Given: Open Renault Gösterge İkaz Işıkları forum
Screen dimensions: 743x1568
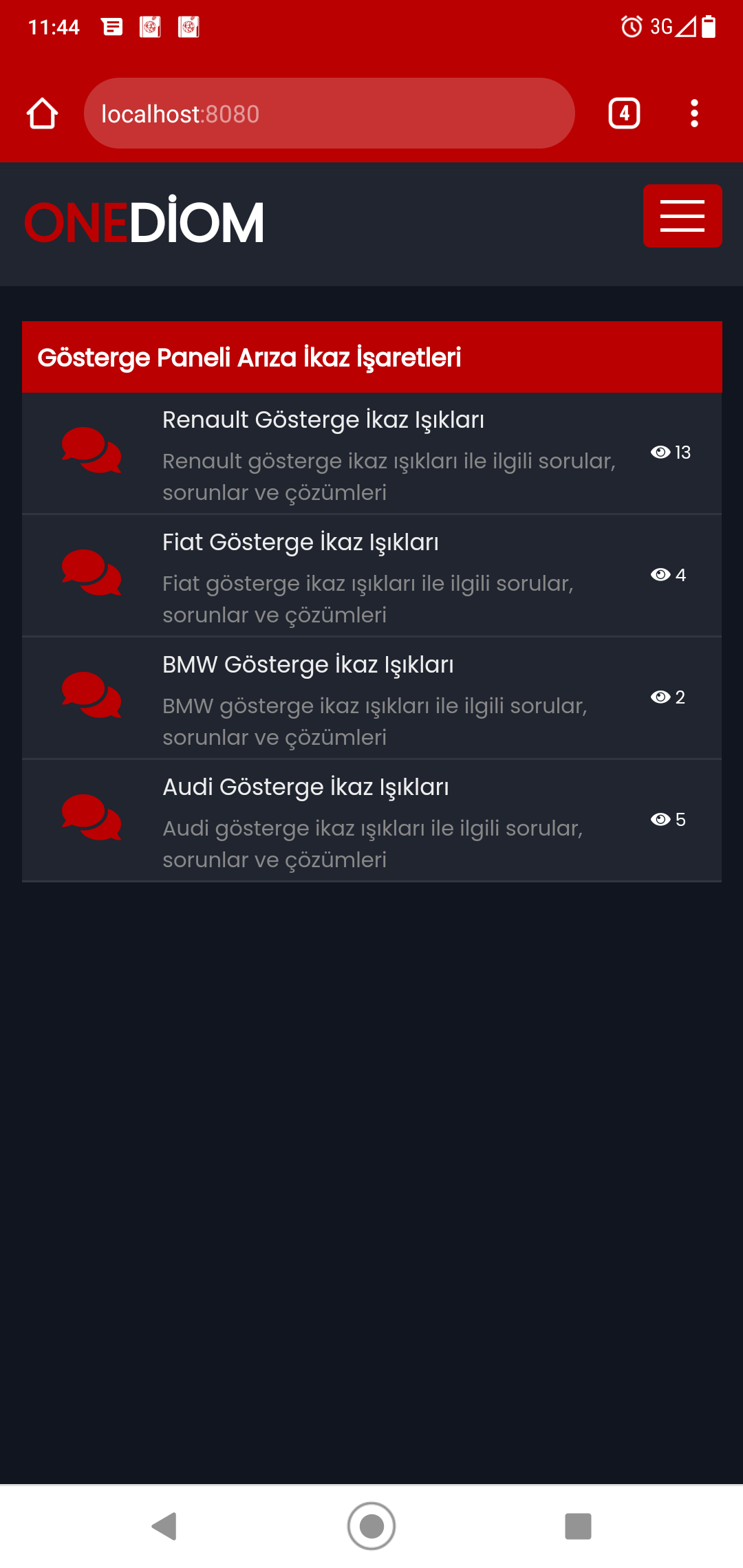Looking at the screenshot, I should [323, 420].
